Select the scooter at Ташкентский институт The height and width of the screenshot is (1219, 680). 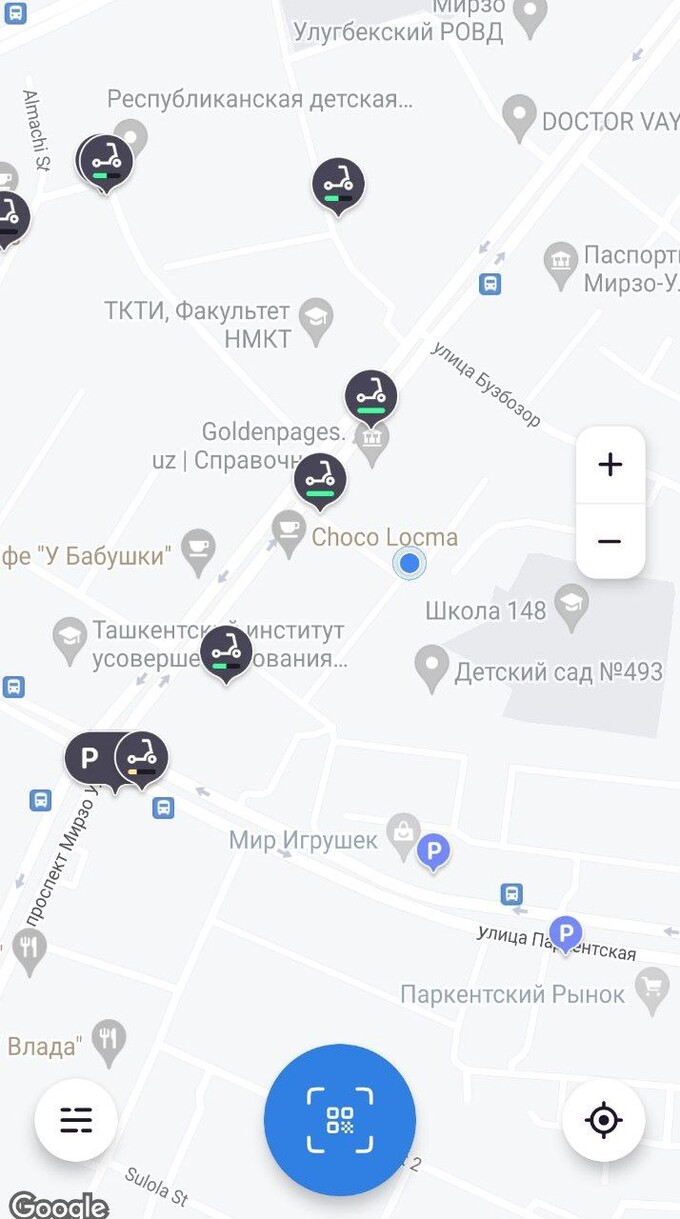(x=227, y=653)
